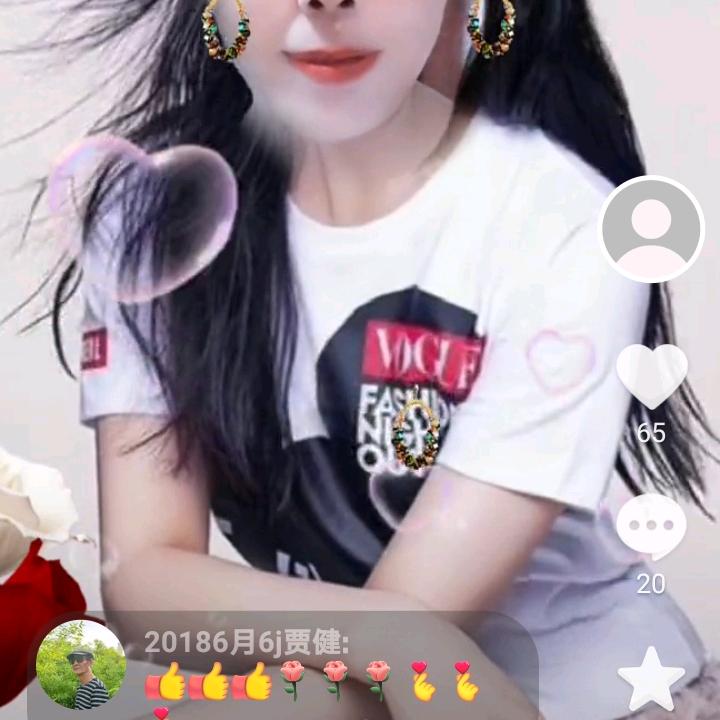This screenshot has height=720, width=720.
Task: Add this video to favorites with the star
Action: click(651, 679)
